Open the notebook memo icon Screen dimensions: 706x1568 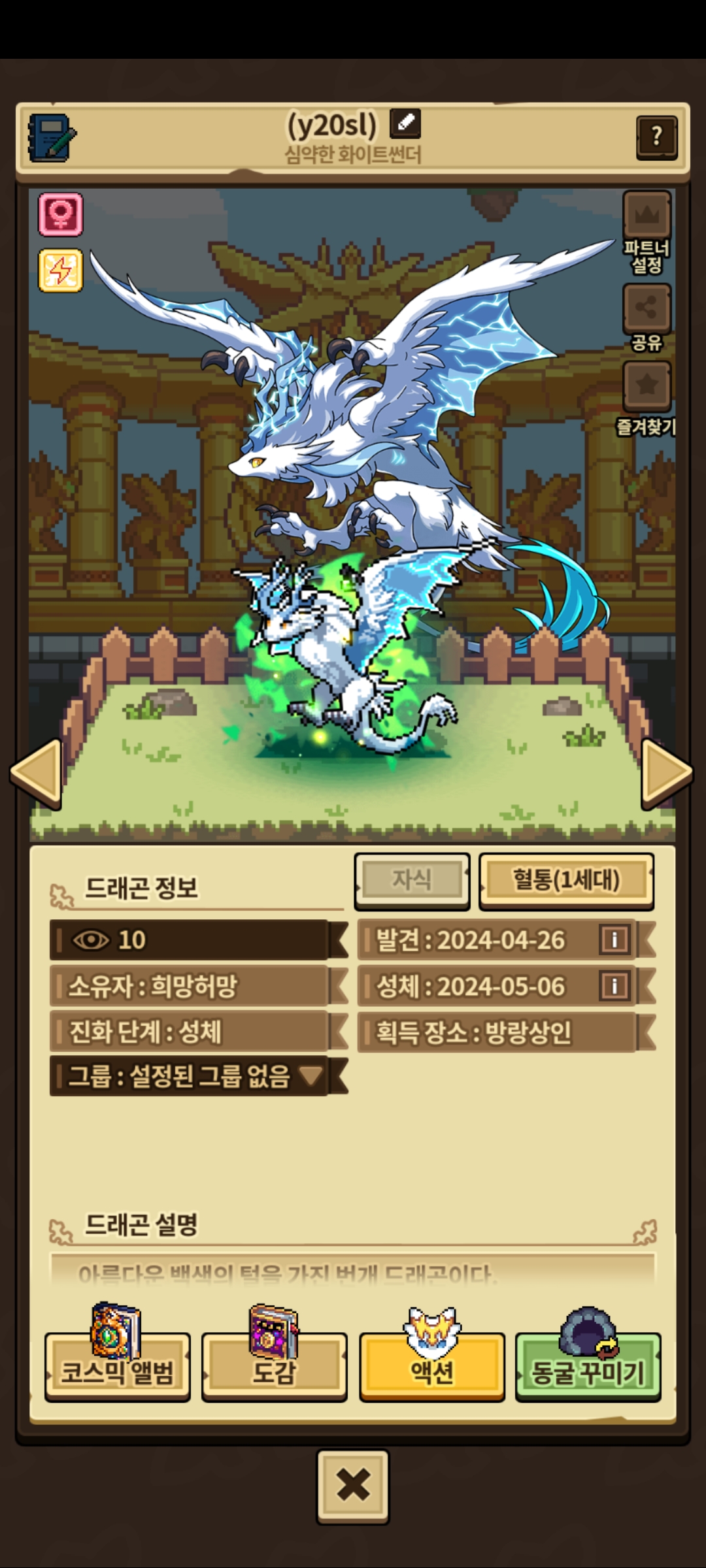click(x=52, y=138)
